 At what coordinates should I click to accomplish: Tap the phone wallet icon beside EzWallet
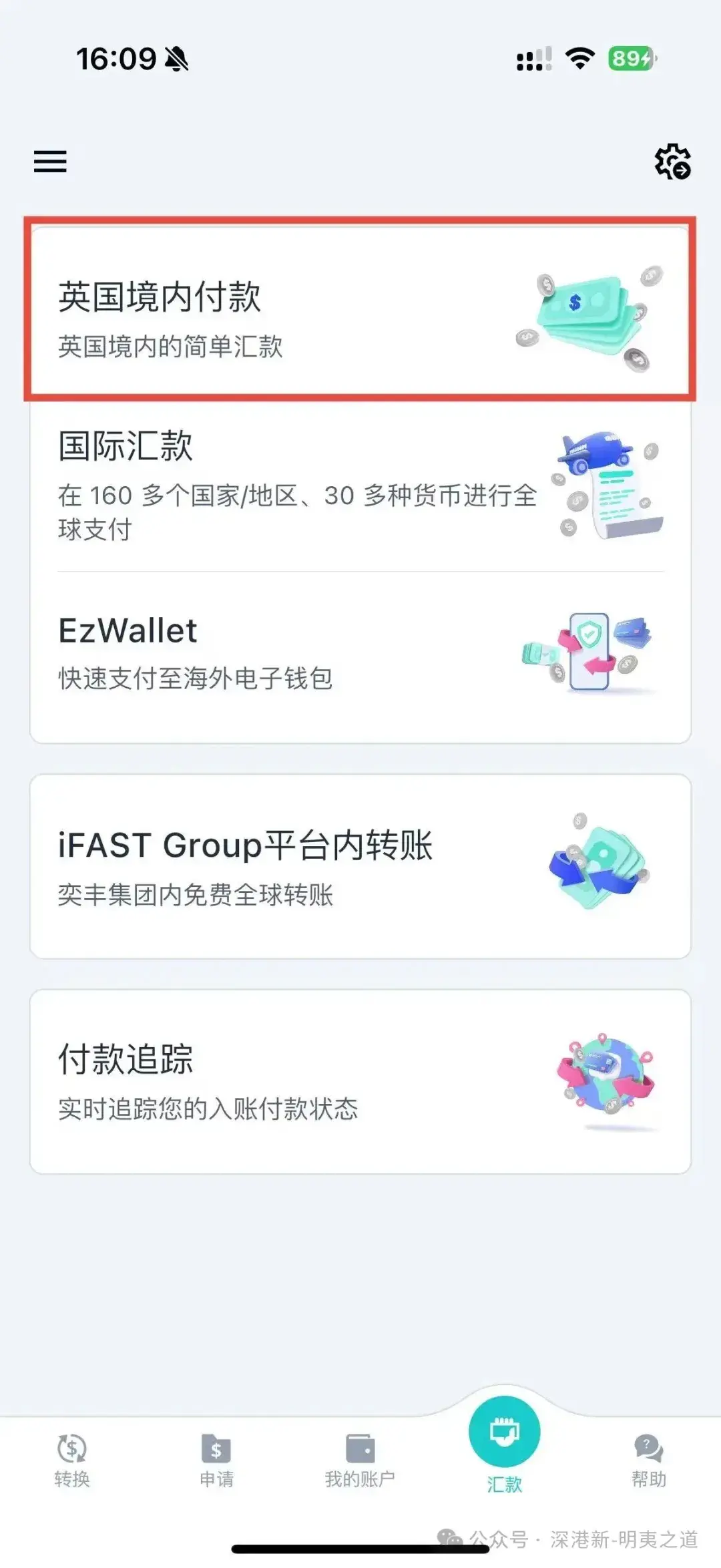click(x=591, y=651)
